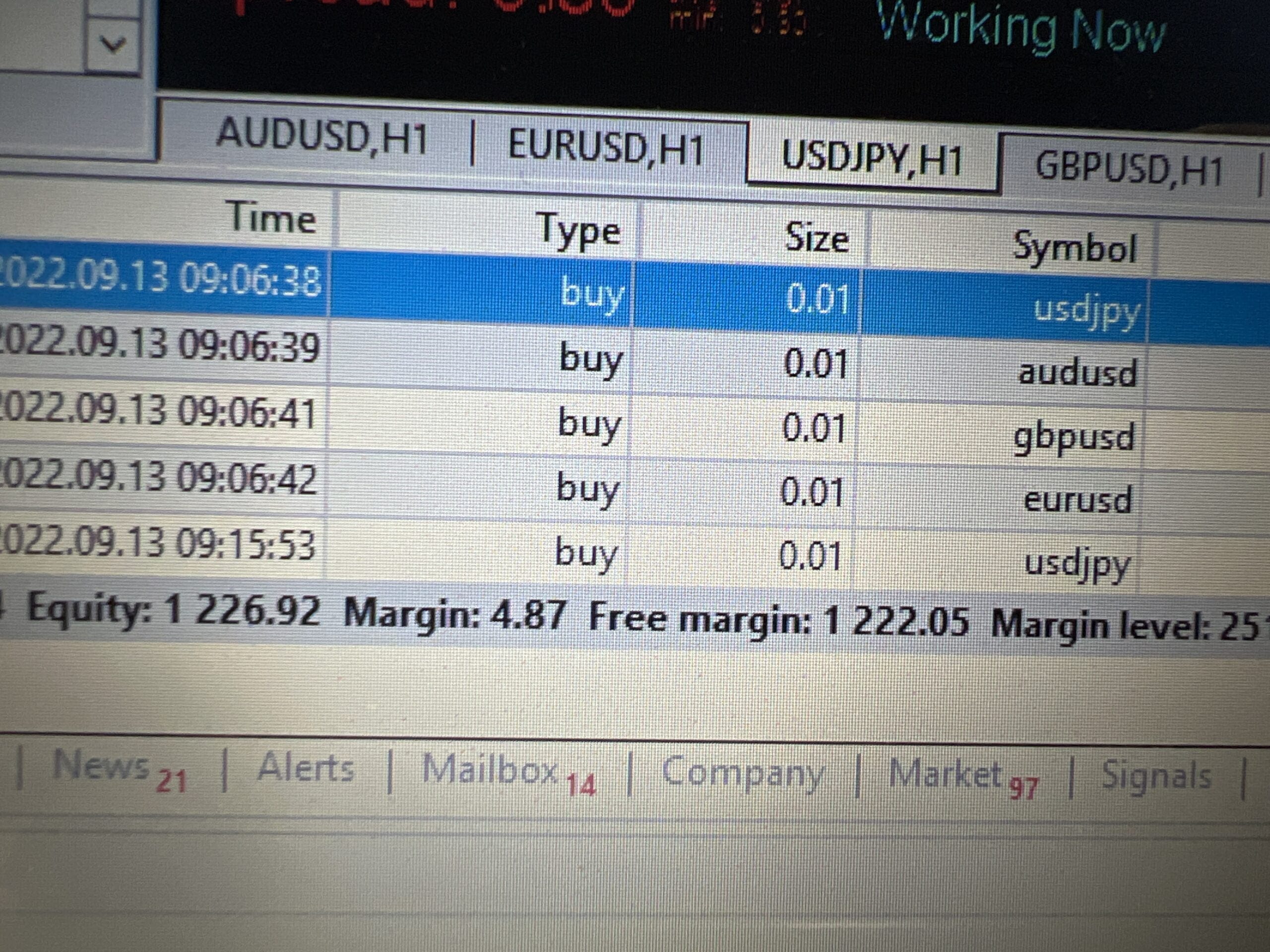Select the gbpusd buy order row

574,426
